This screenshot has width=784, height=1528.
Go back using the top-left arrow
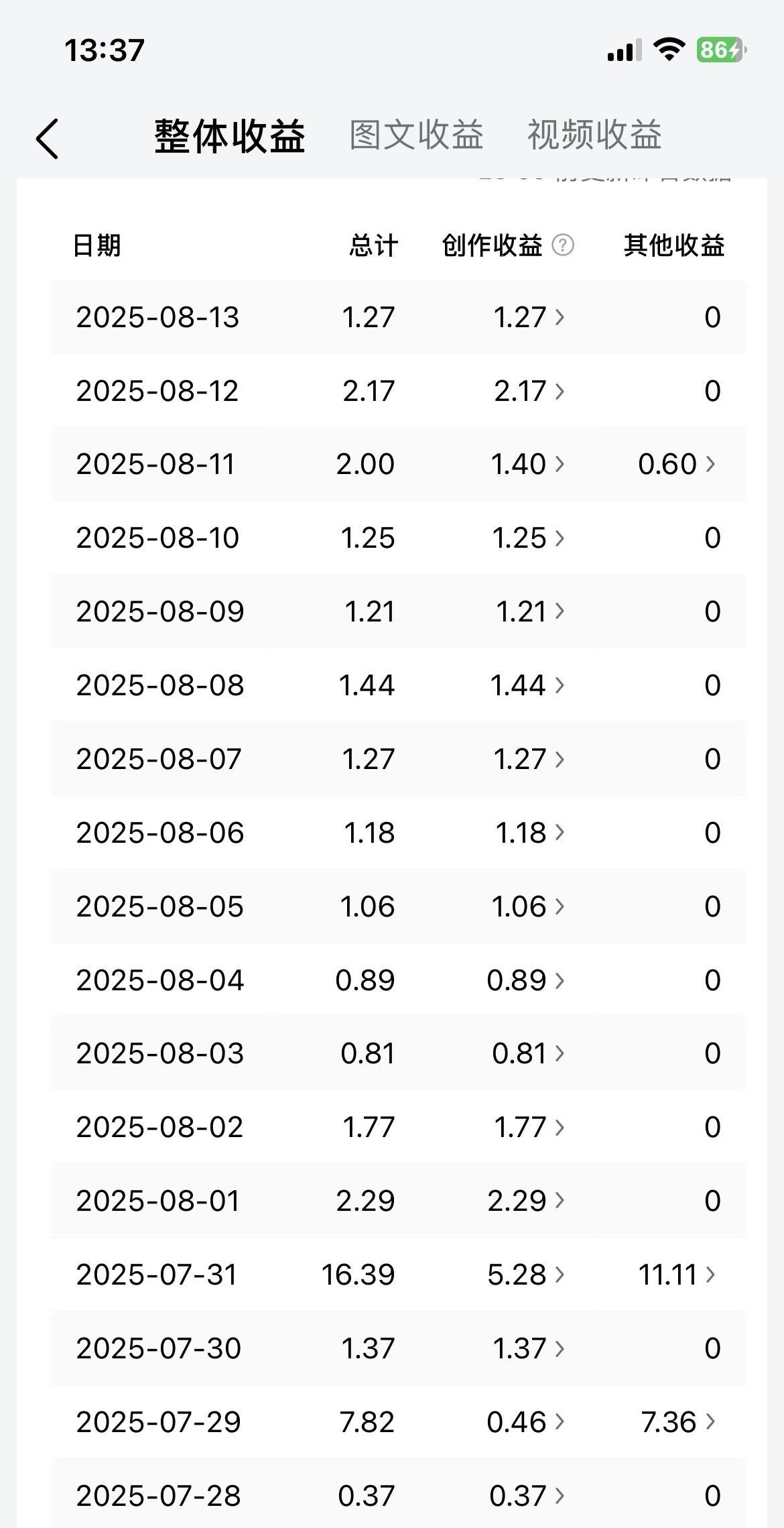[x=48, y=139]
